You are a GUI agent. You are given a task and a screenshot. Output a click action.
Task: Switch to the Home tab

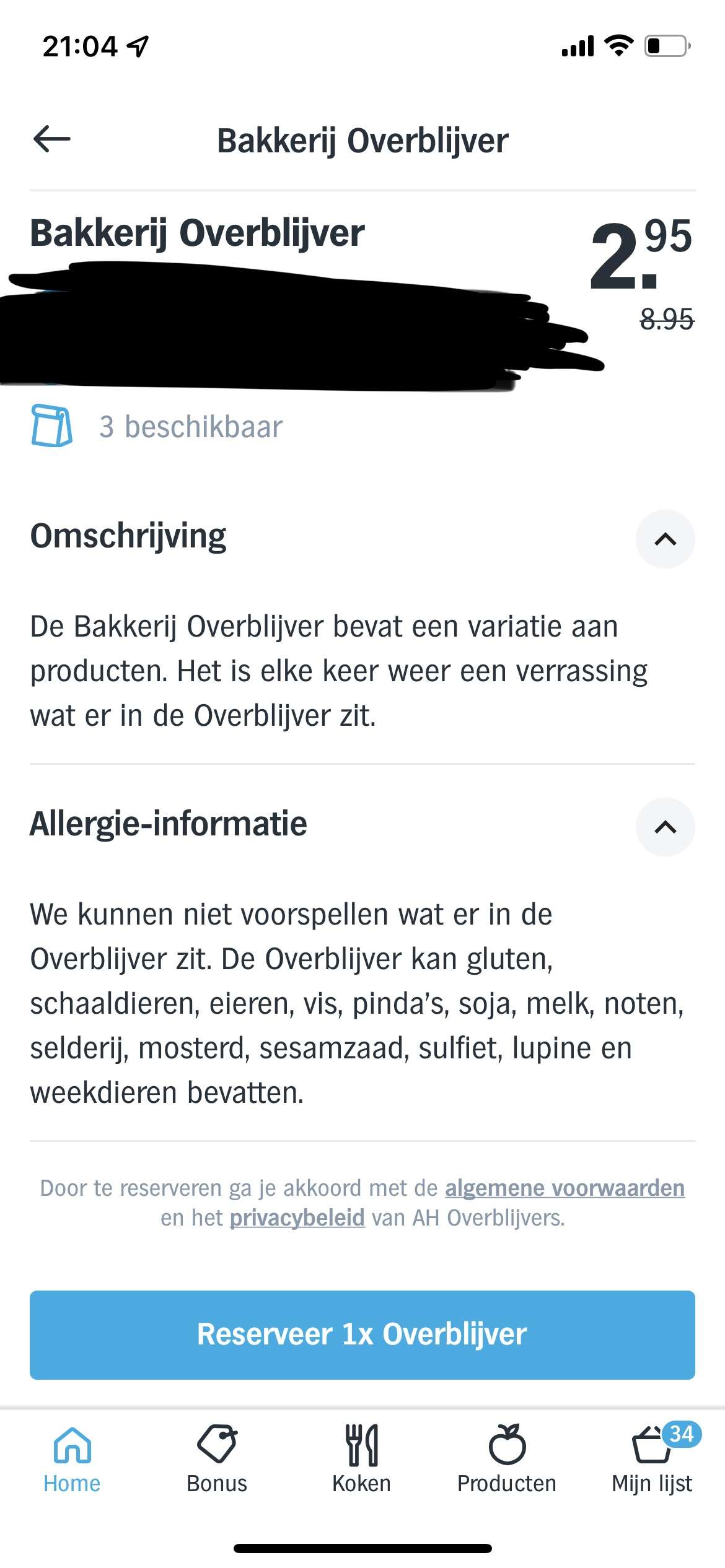click(72, 1459)
